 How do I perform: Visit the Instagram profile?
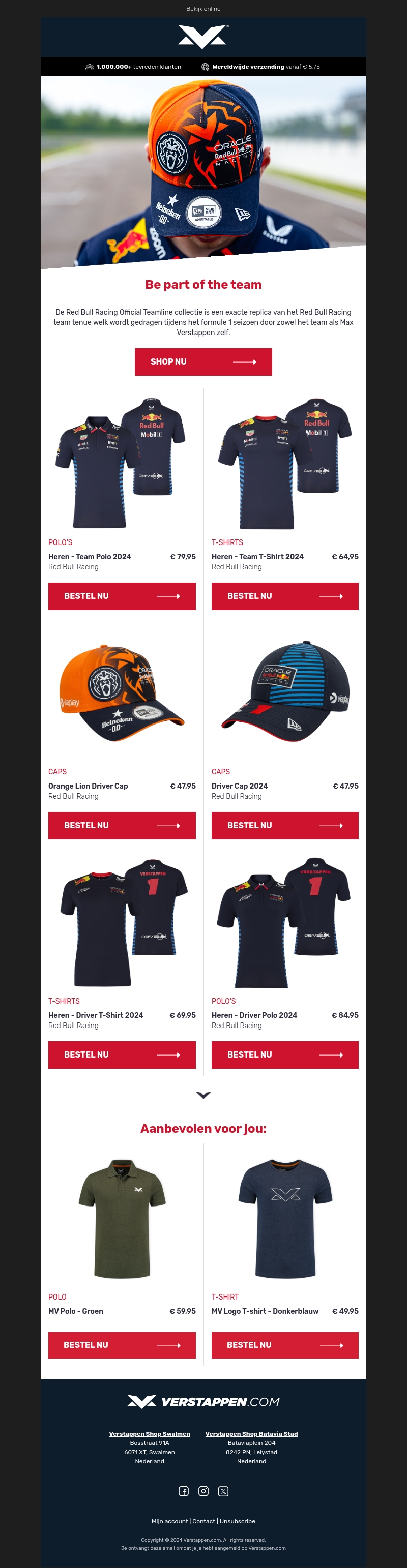tap(203, 1491)
